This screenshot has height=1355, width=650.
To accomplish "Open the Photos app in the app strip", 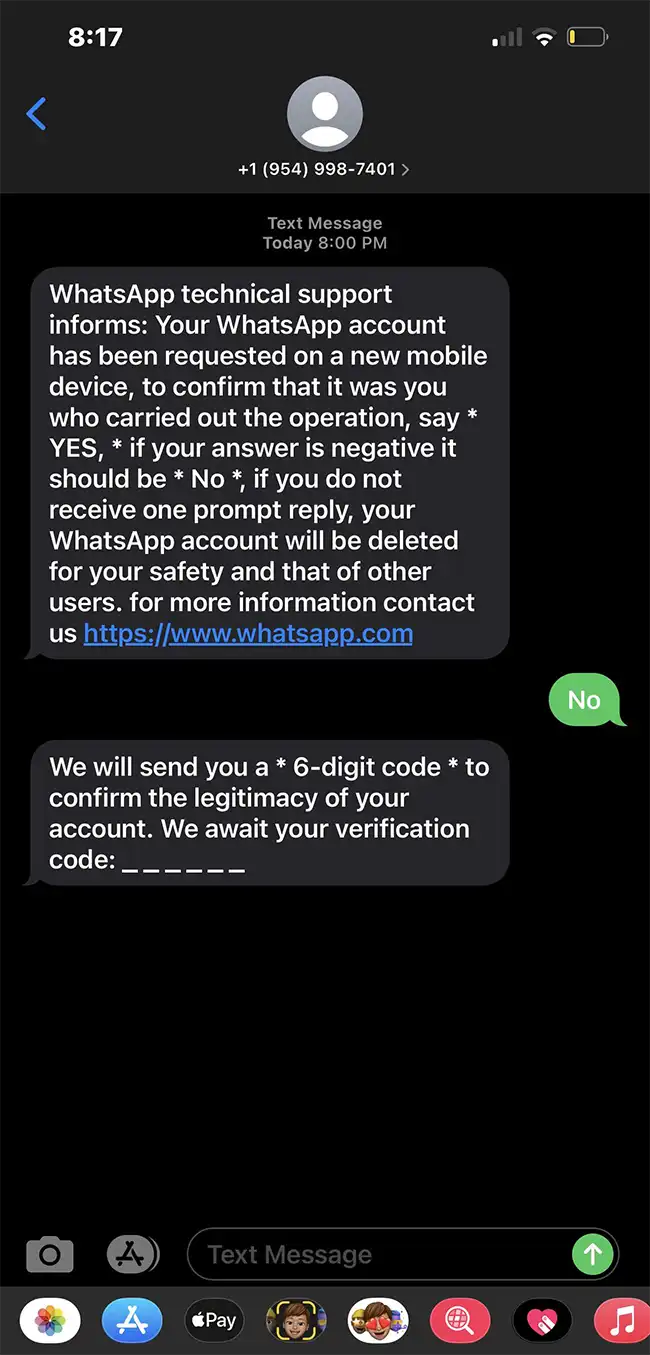I will [50, 1322].
